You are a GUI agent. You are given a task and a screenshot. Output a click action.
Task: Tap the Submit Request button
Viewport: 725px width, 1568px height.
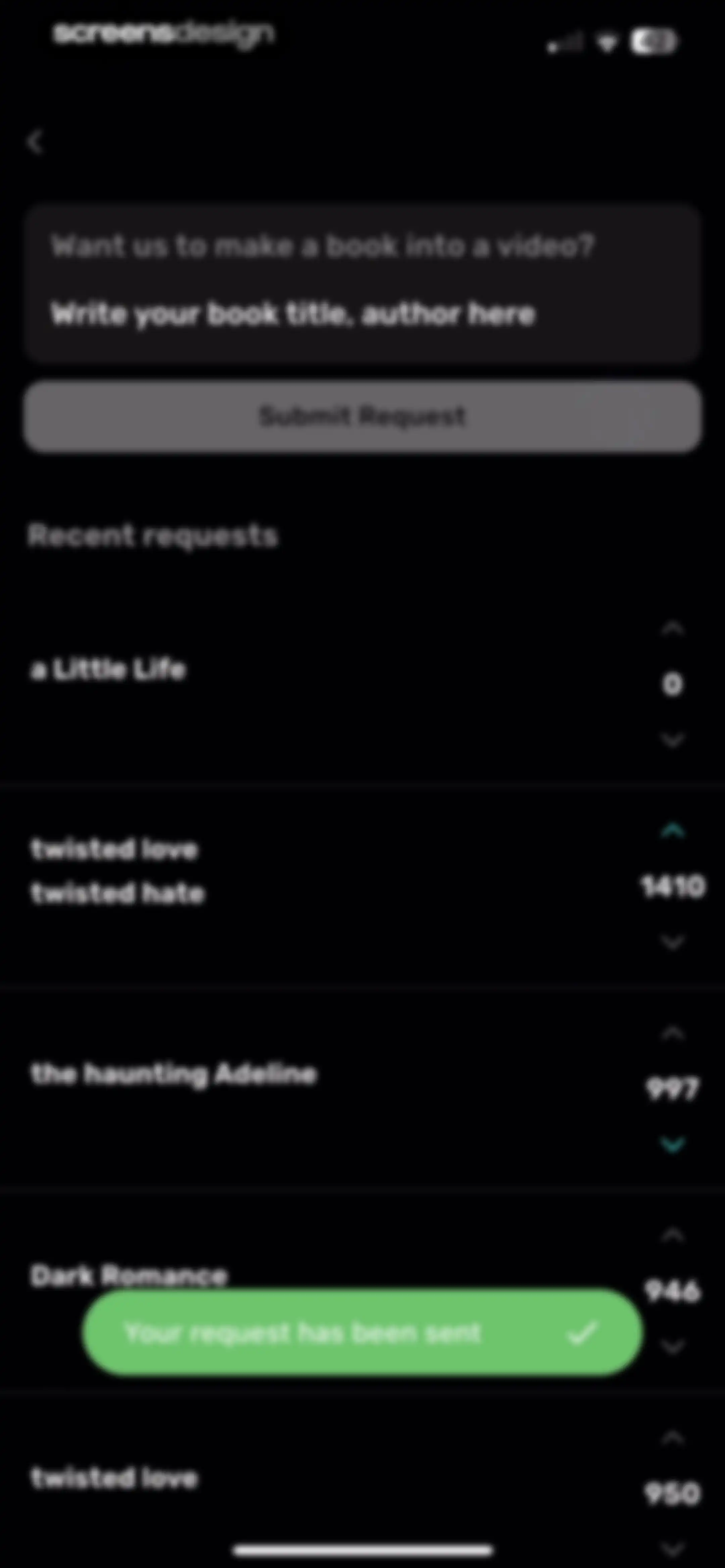click(x=363, y=417)
